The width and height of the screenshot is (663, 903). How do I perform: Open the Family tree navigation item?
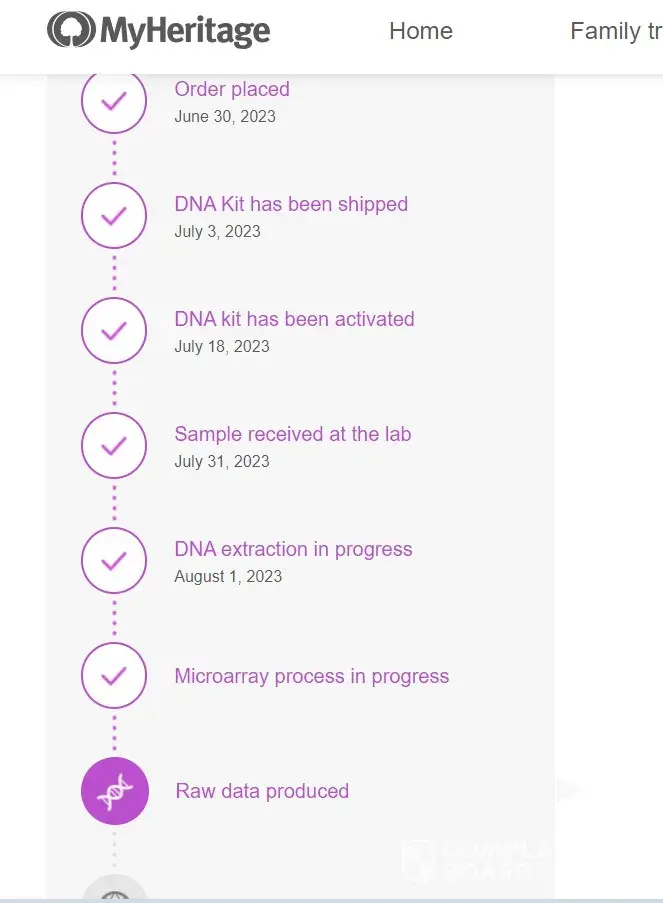[x=615, y=31]
